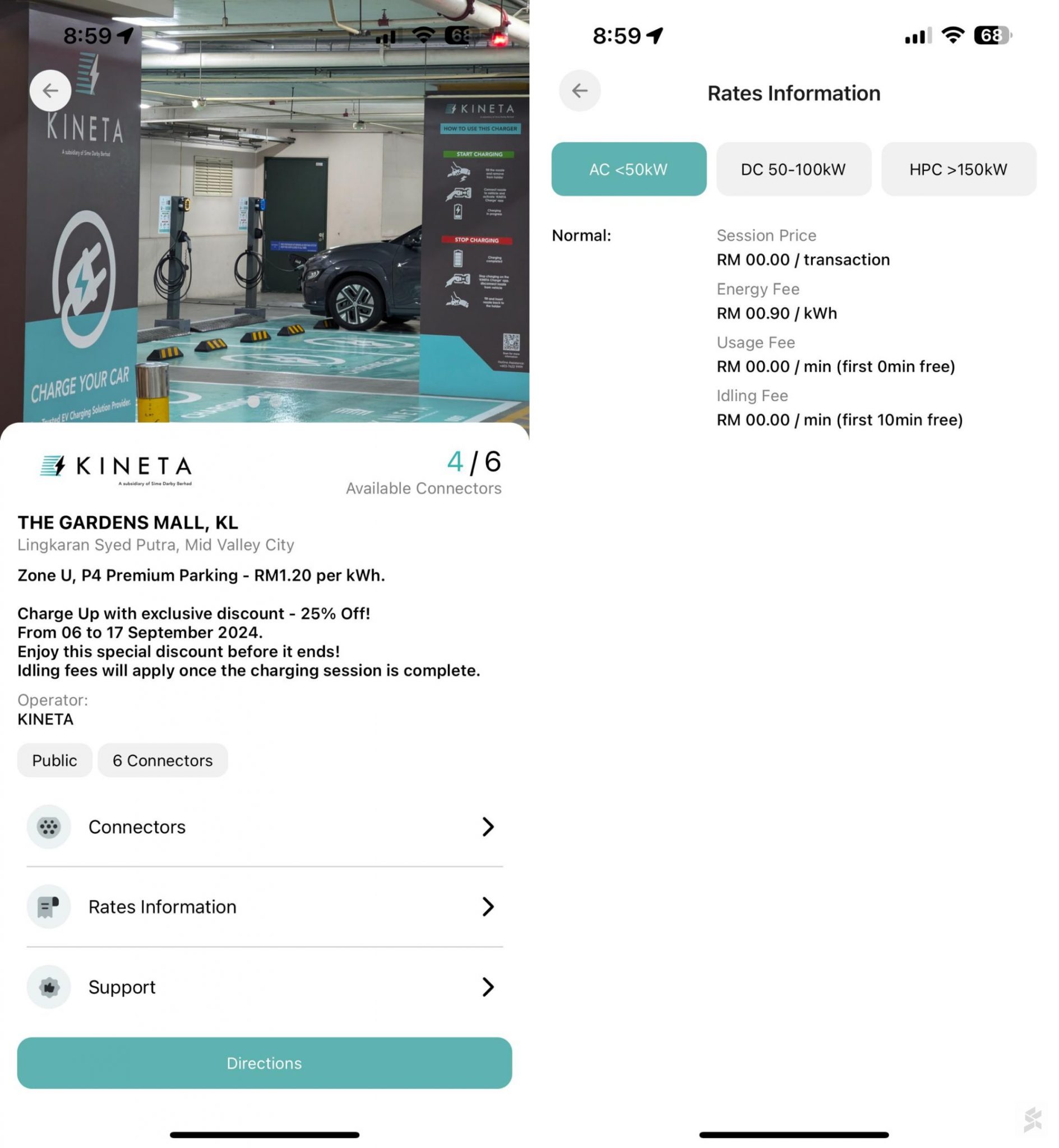Viewport: 1059px width, 1148px height.
Task: Tap the back arrow on Rates Information screen
Action: coord(579,89)
